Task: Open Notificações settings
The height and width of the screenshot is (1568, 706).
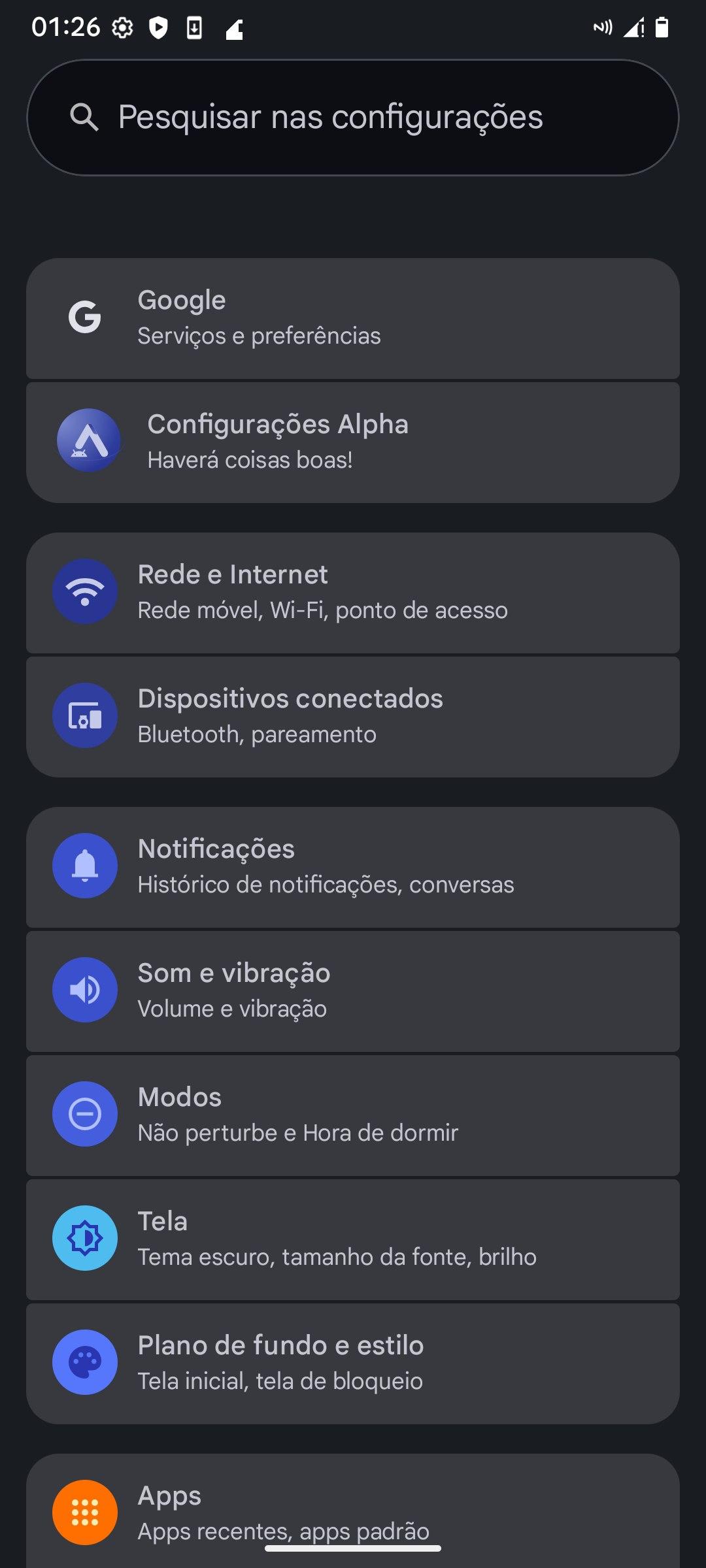Action: click(353, 867)
